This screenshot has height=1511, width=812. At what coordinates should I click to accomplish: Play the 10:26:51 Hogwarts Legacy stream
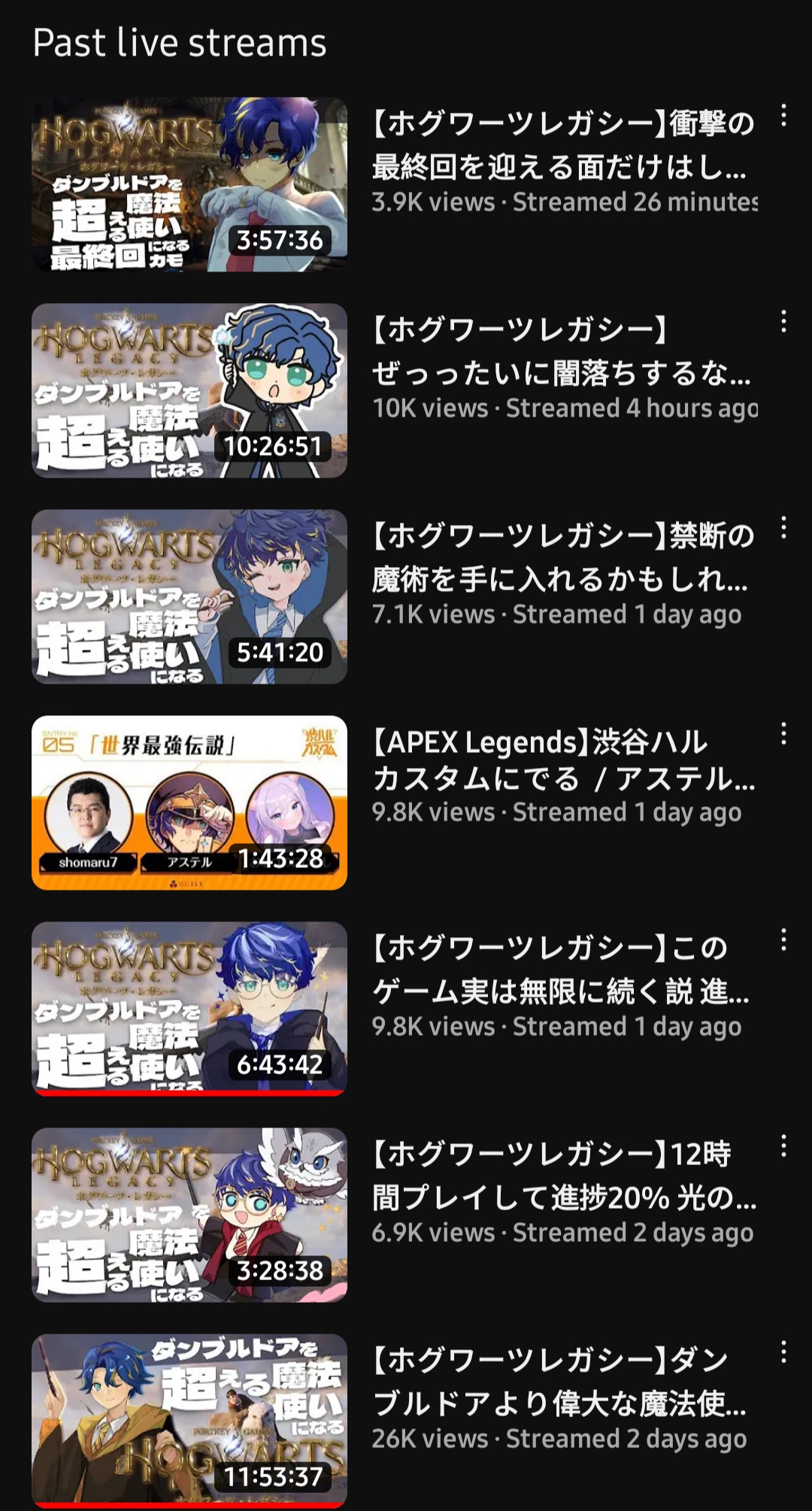point(189,390)
